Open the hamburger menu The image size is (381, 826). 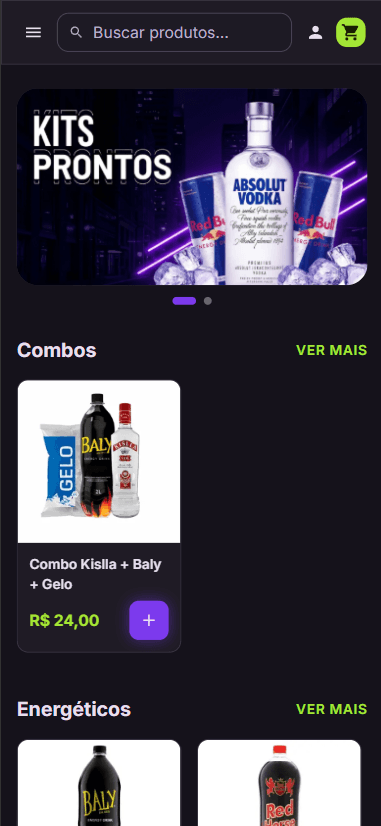click(33, 33)
